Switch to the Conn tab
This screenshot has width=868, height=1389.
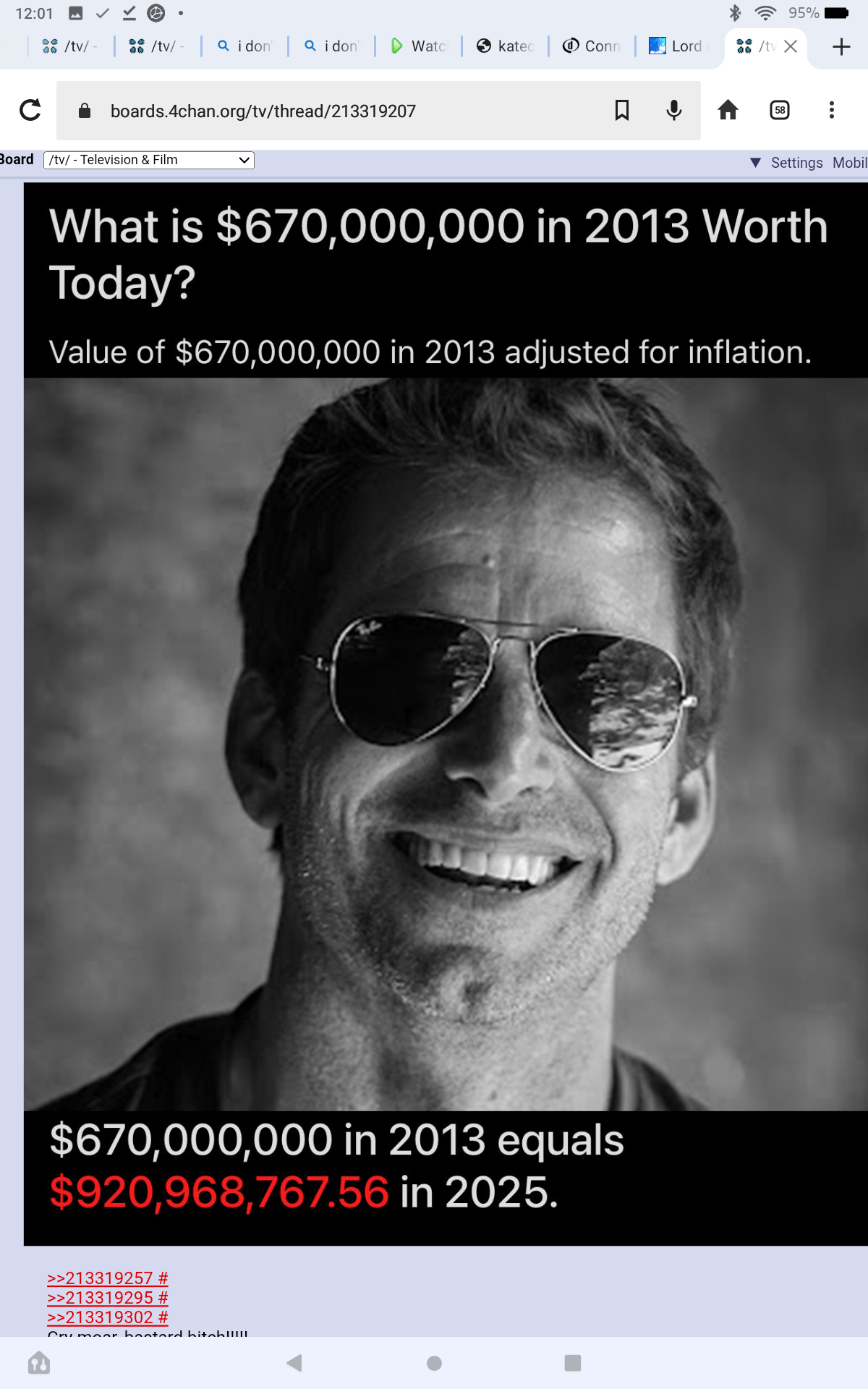592,46
